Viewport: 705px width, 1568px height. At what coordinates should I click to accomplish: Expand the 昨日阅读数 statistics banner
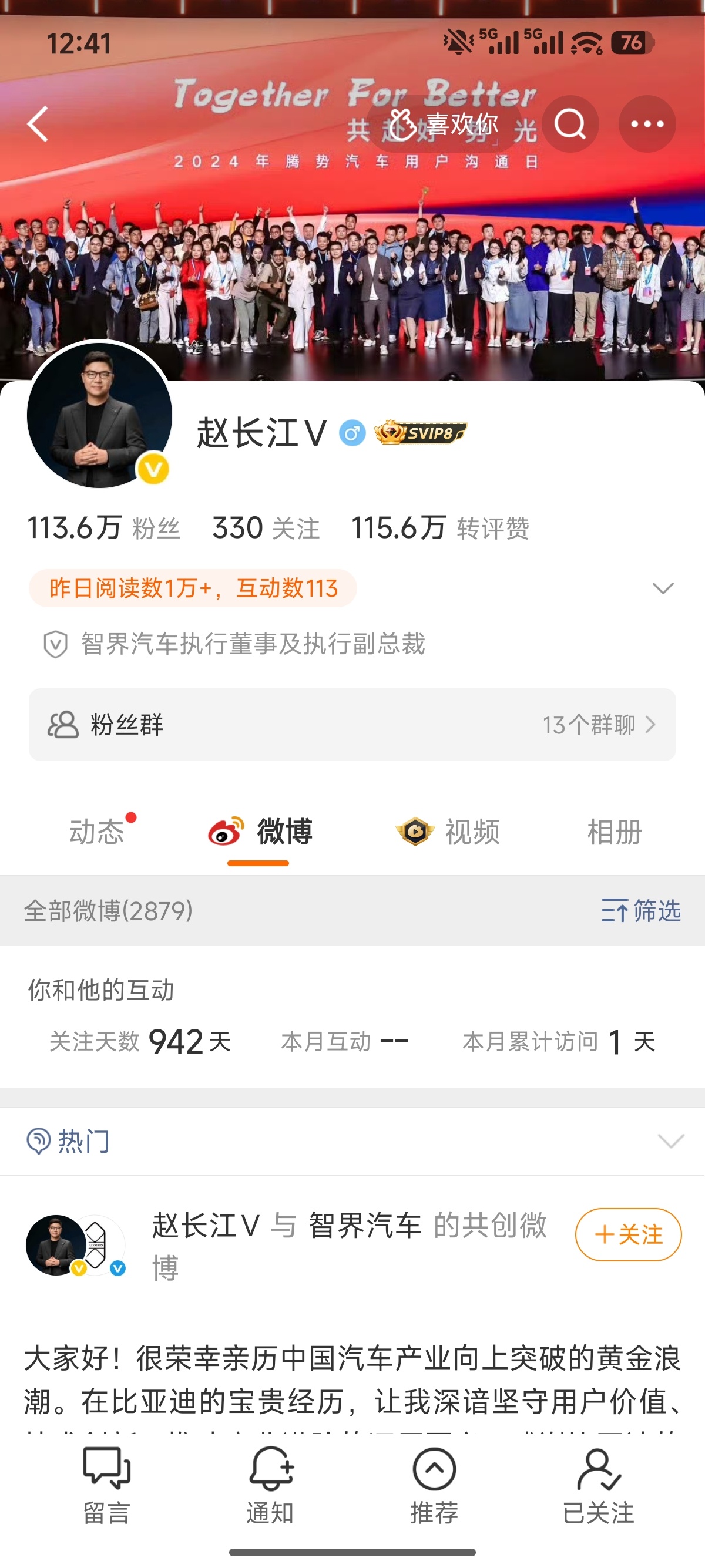[x=663, y=588]
